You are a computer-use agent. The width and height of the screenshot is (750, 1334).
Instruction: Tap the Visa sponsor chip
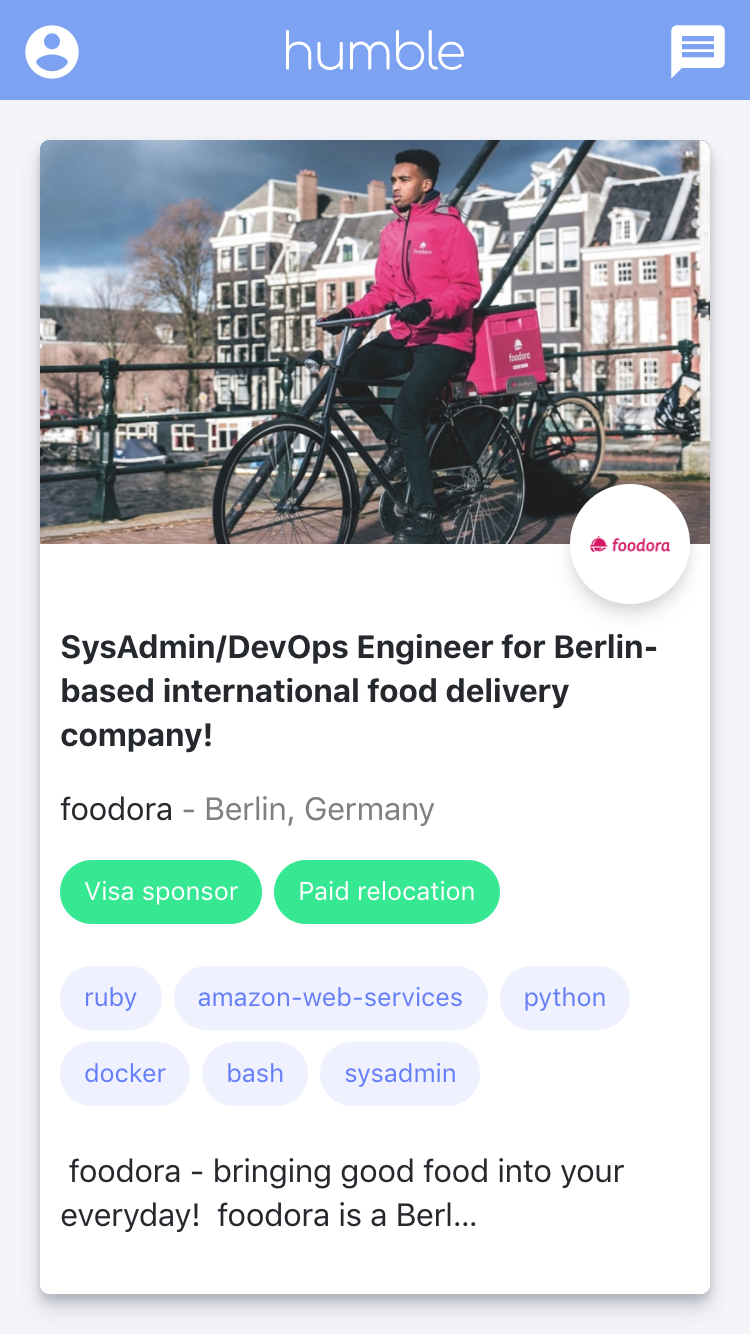[161, 892]
